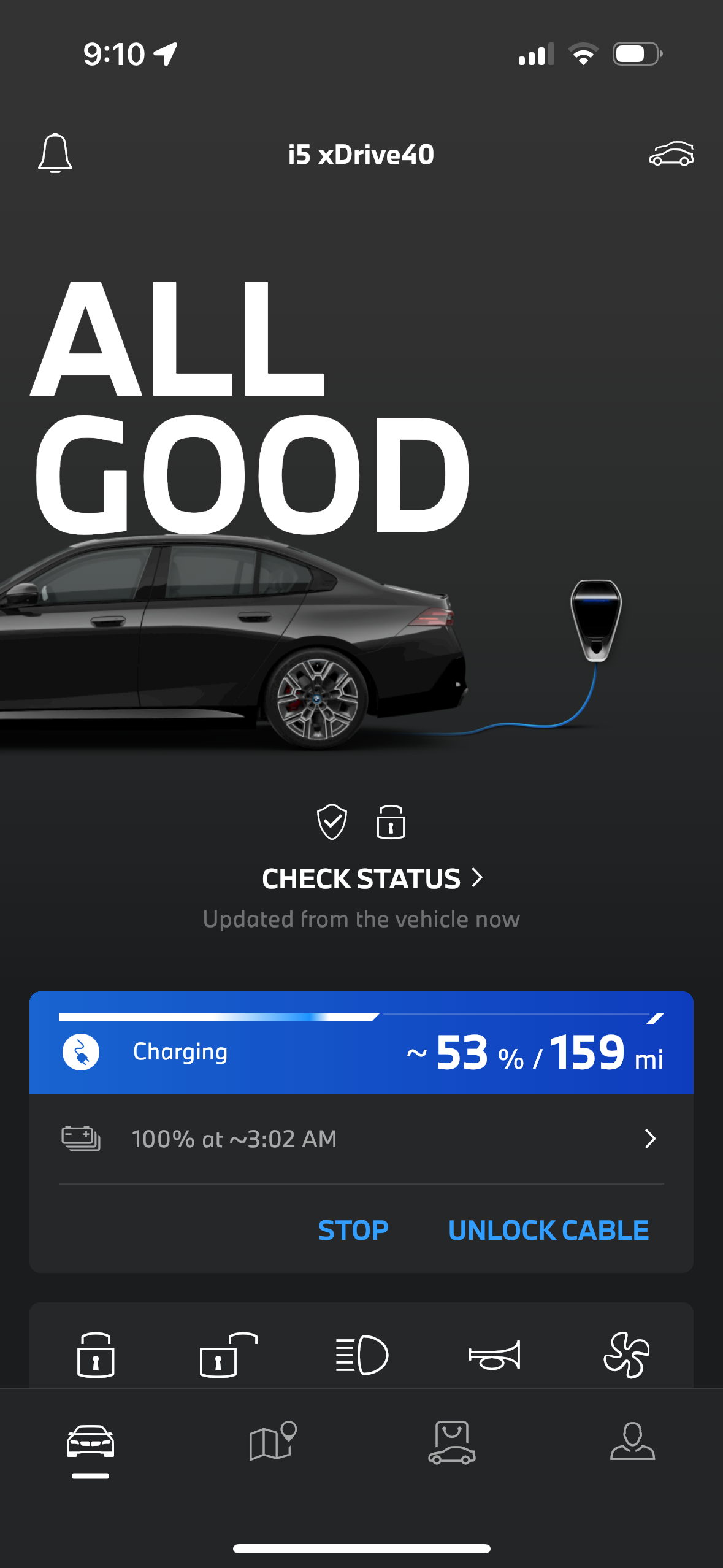
Task: Stop charging
Action: pos(353,1230)
